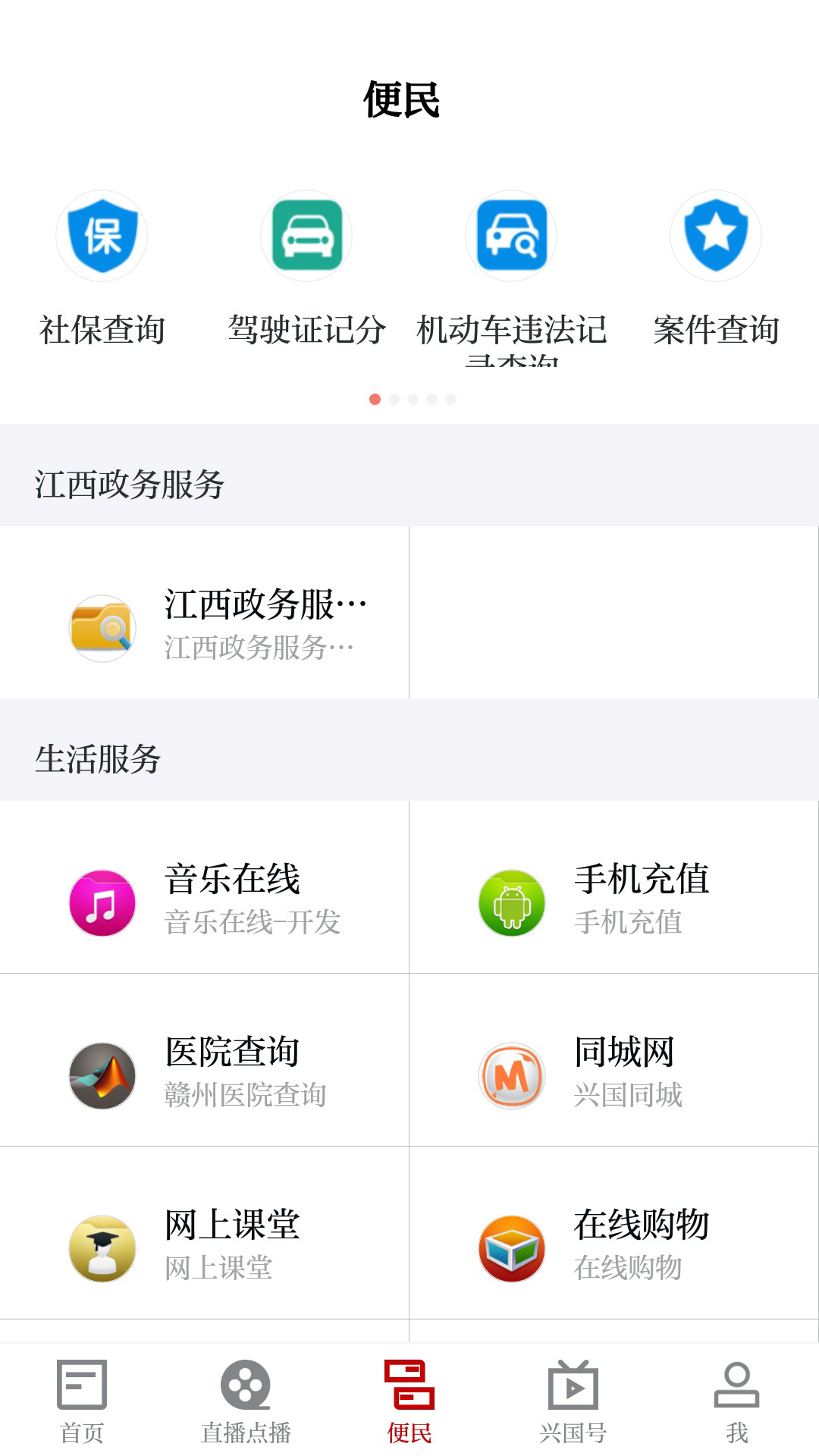Open the 社保查询 social security service icon

tap(102, 236)
